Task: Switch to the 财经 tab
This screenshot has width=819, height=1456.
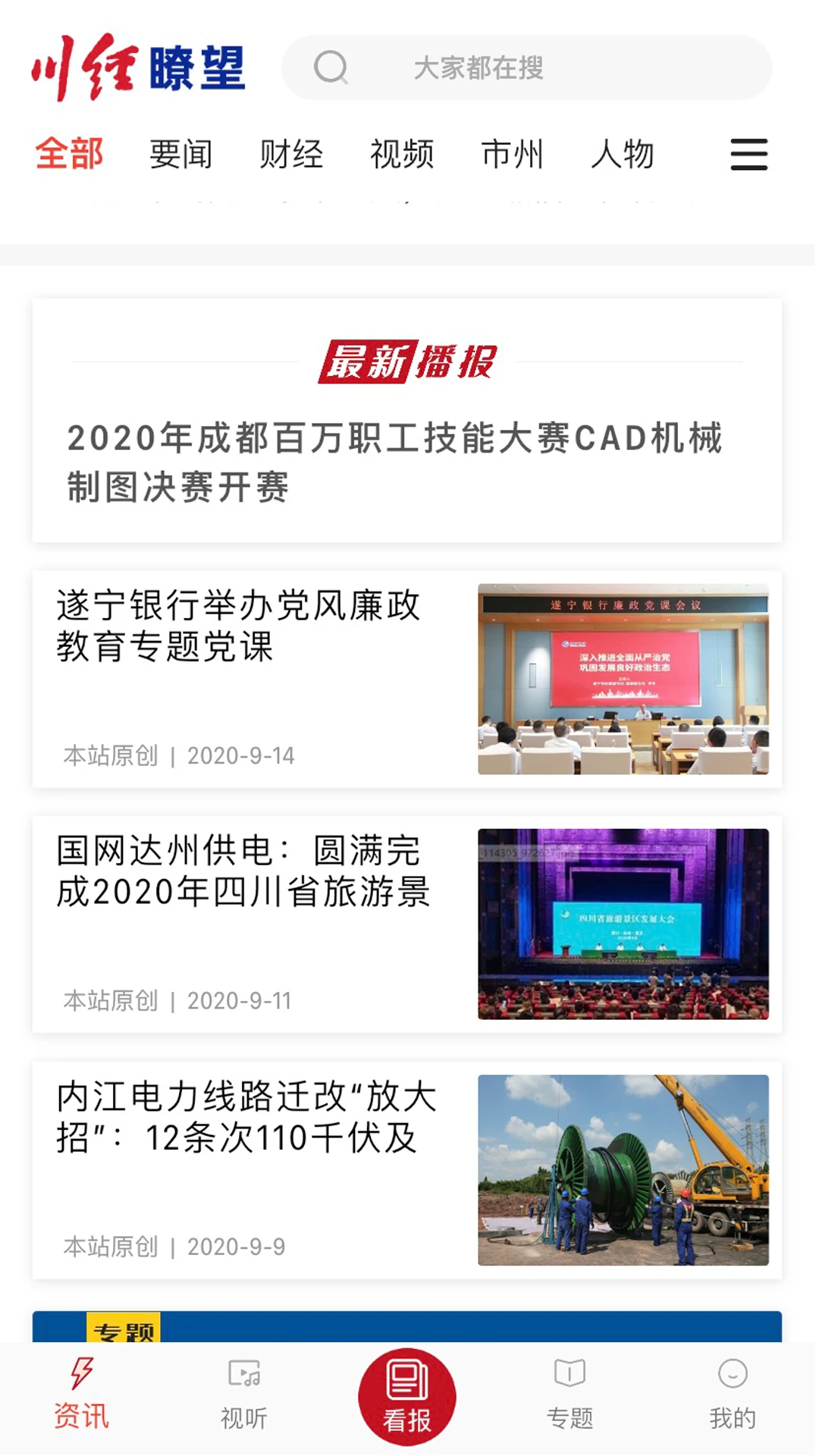Action: [x=291, y=154]
